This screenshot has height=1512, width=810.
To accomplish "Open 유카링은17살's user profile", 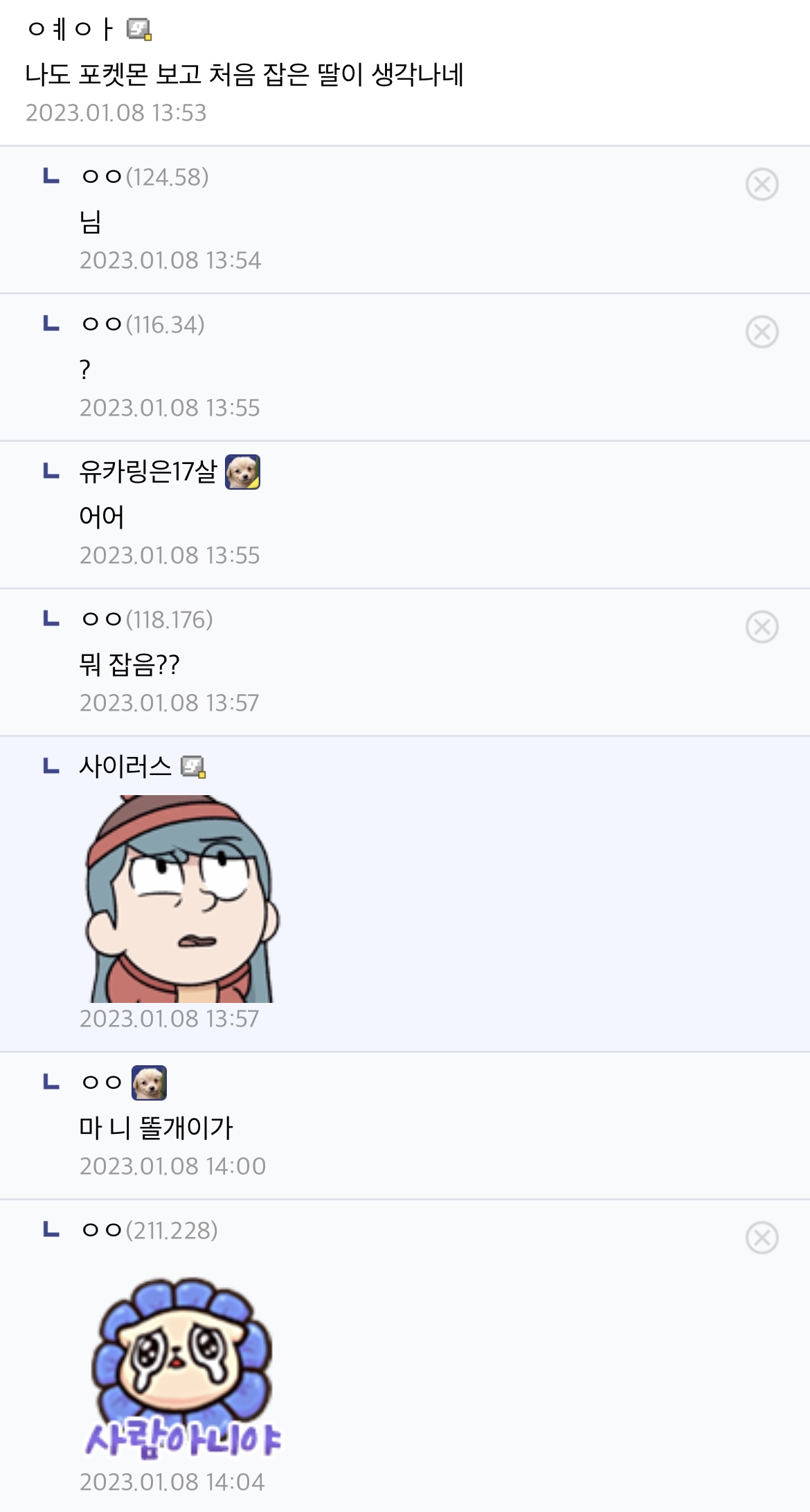I will point(148,472).
